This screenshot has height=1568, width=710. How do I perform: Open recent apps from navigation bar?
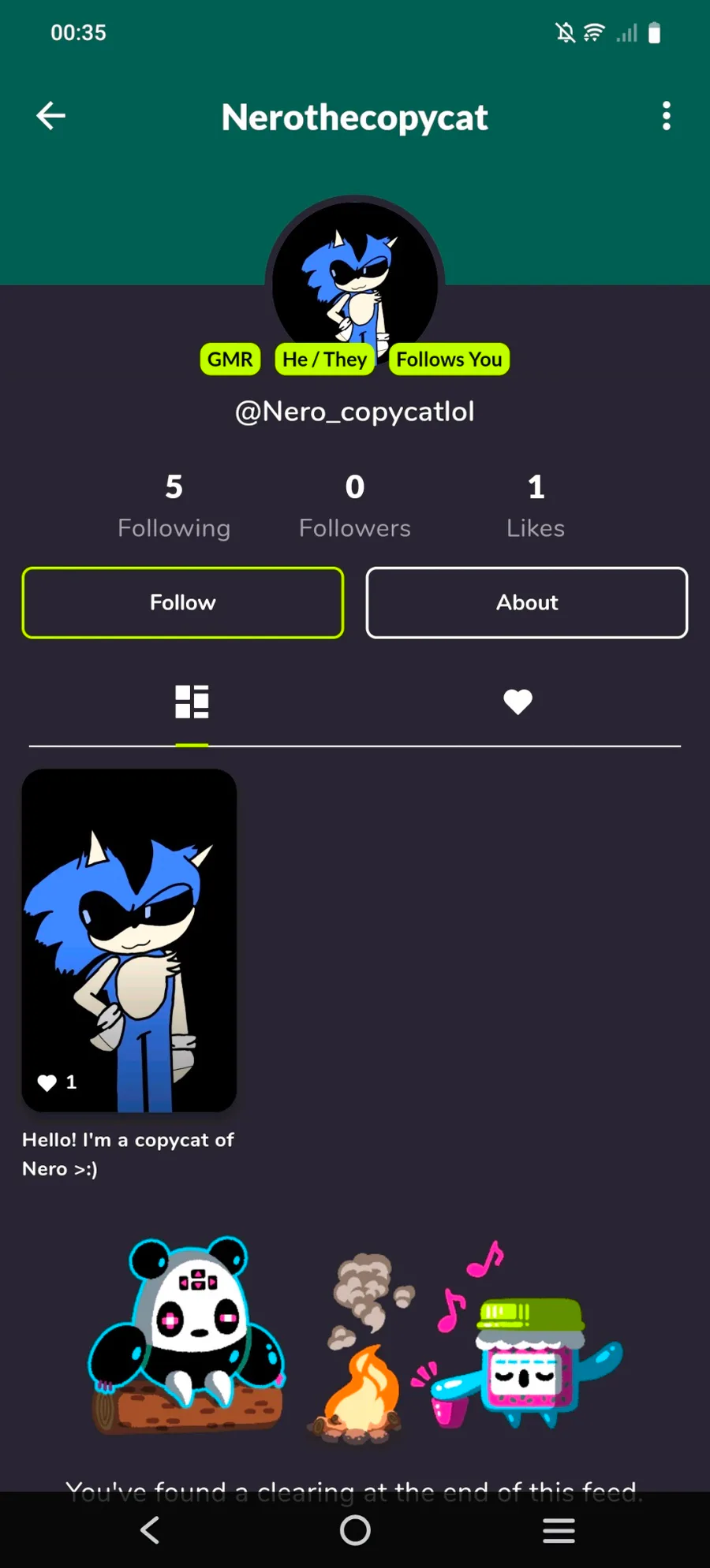click(559, 1530)
